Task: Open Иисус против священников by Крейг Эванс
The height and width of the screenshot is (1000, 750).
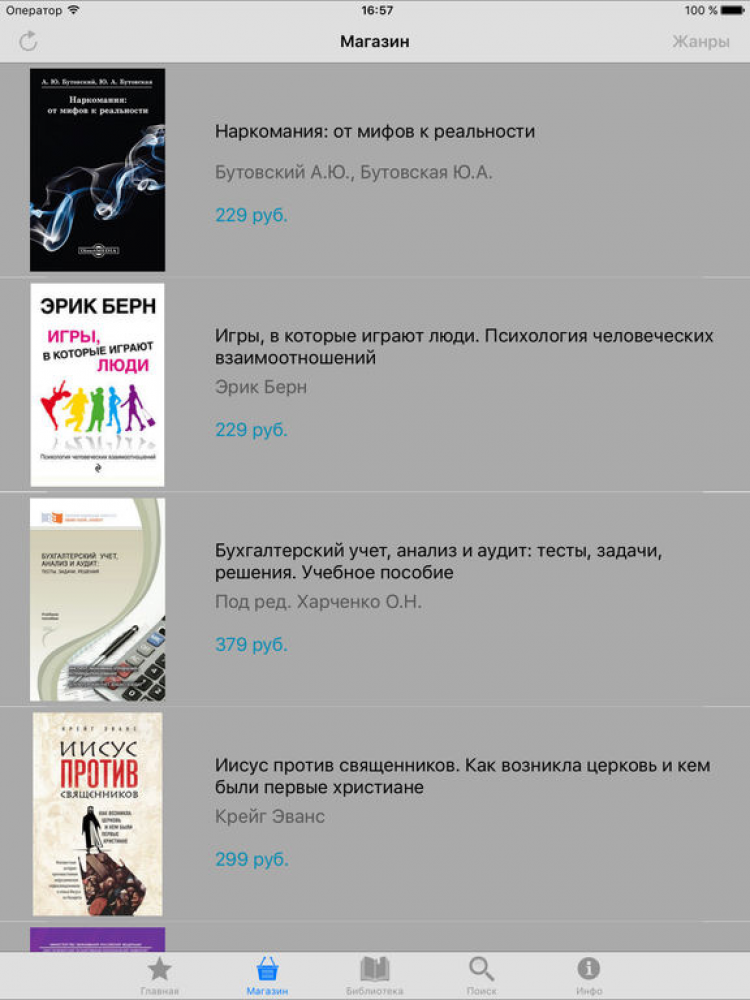Action: 375,814
